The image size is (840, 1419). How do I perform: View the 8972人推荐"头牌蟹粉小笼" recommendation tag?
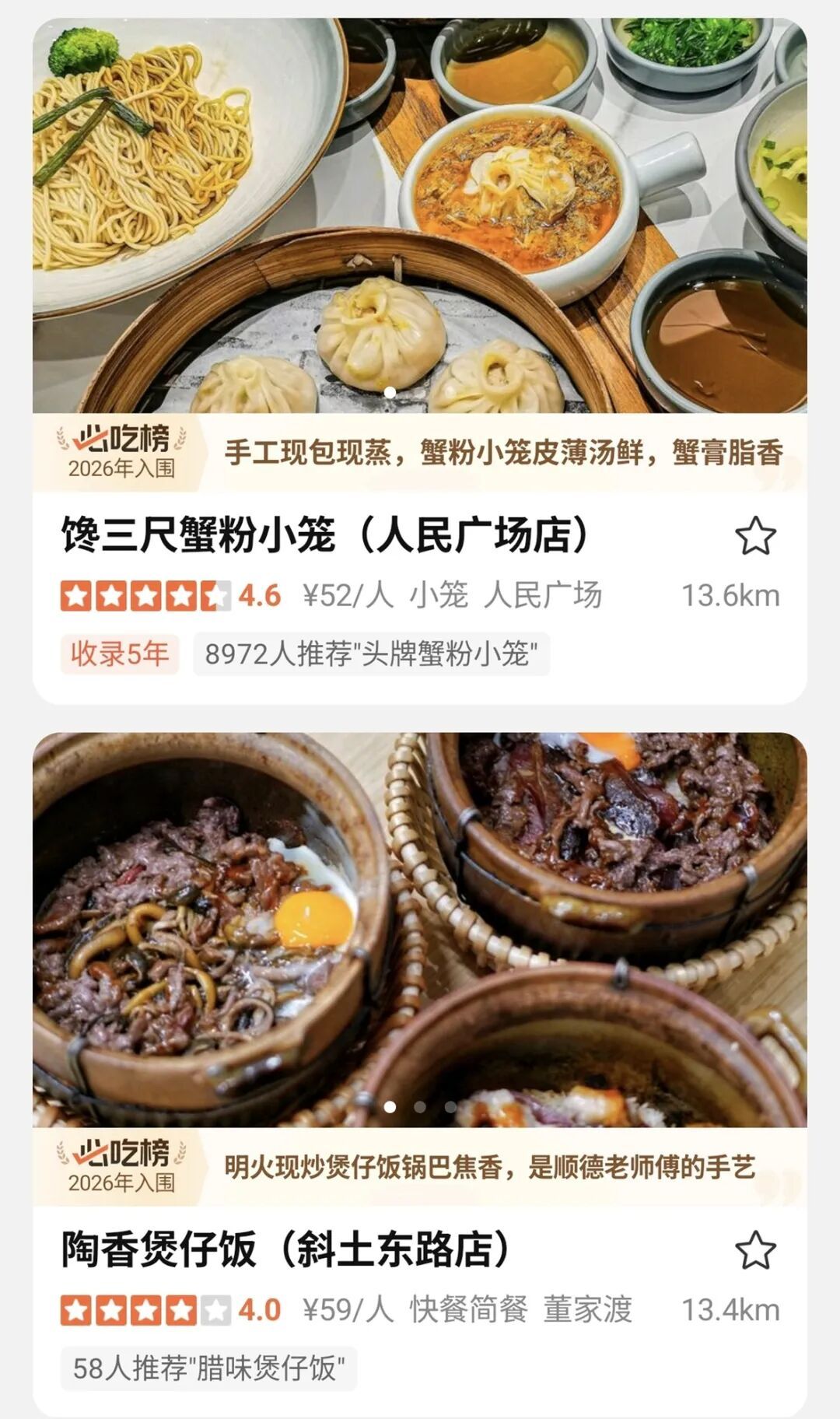click(x=371, y=653)
